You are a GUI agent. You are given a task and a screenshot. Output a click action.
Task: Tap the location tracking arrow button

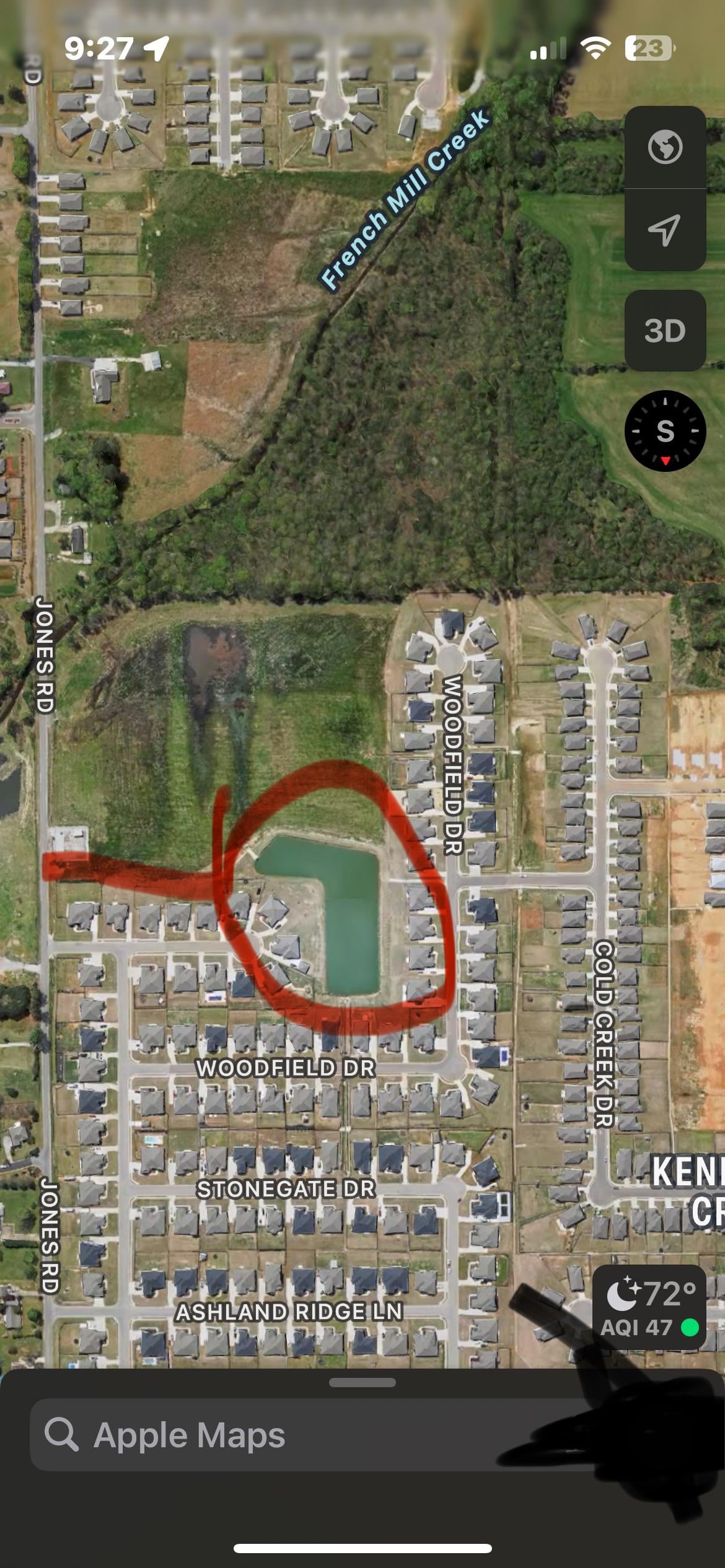pyautogui.click(x=665, y=230)
